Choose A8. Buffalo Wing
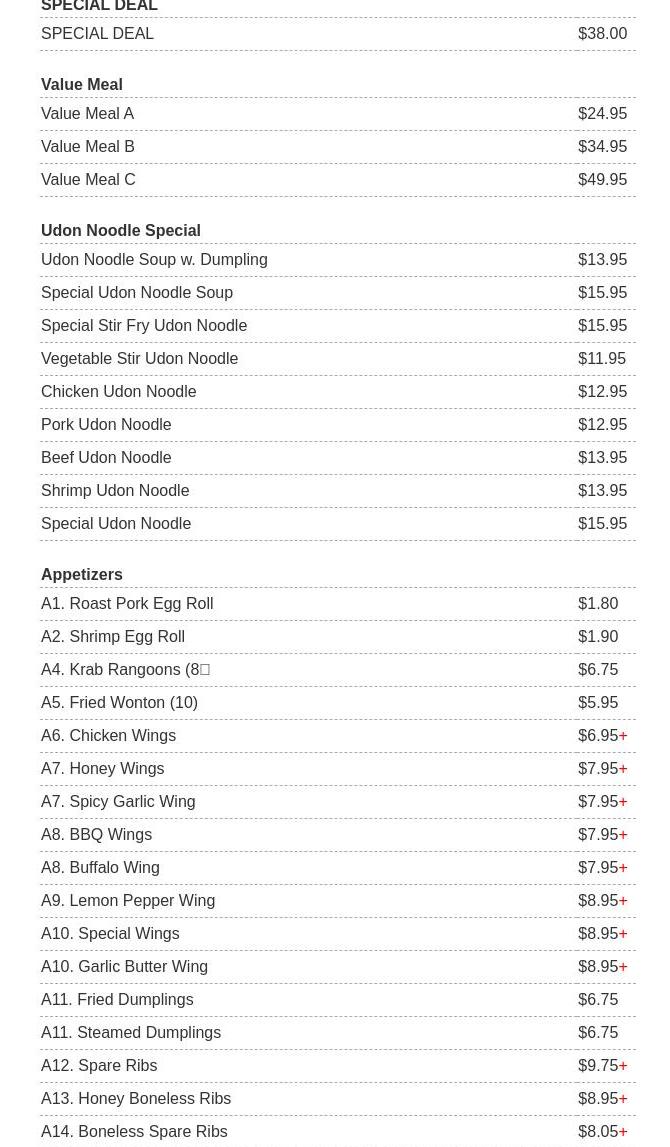The height and width of the screenshot is (1147, 670). 338,868
